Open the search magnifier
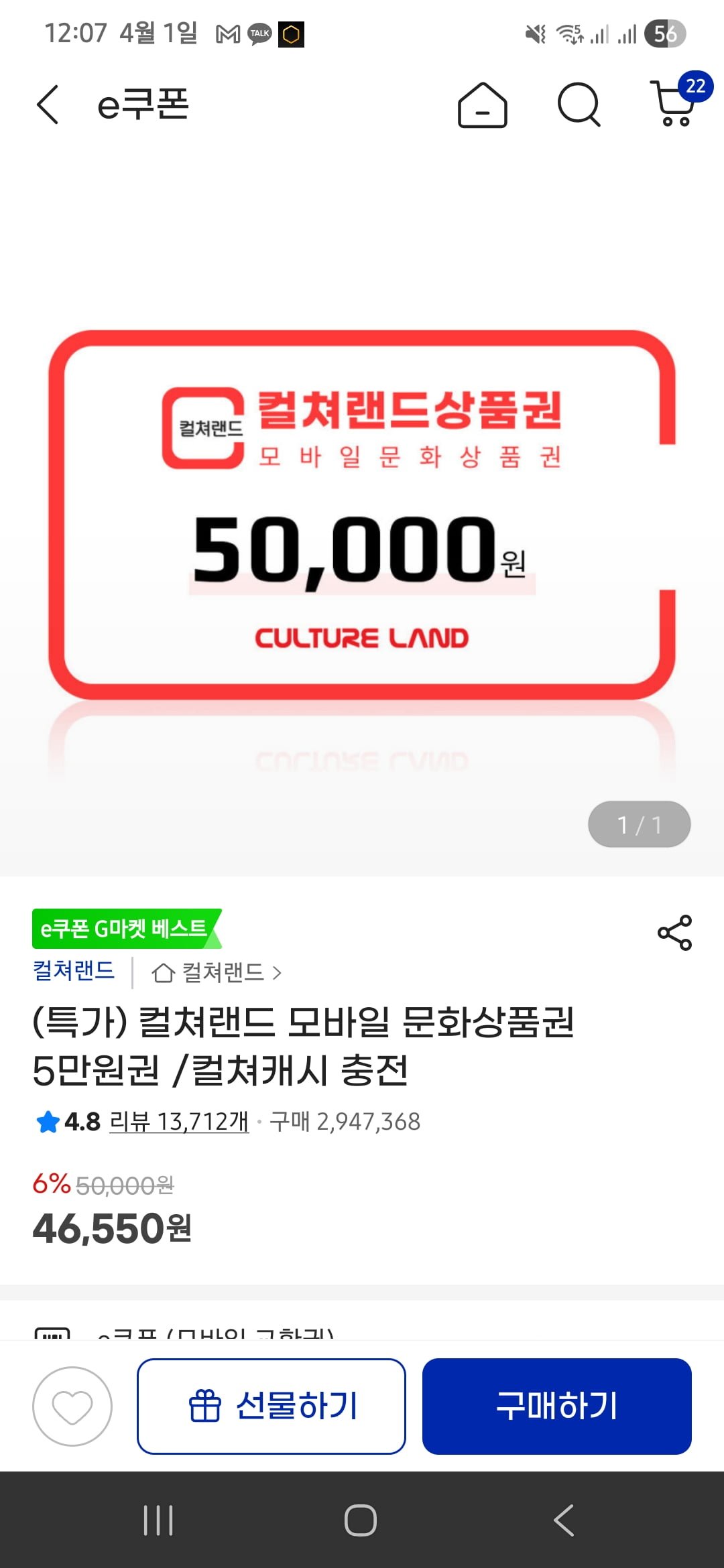Viewport: 724px width, 1568px height. coord(579,105)
